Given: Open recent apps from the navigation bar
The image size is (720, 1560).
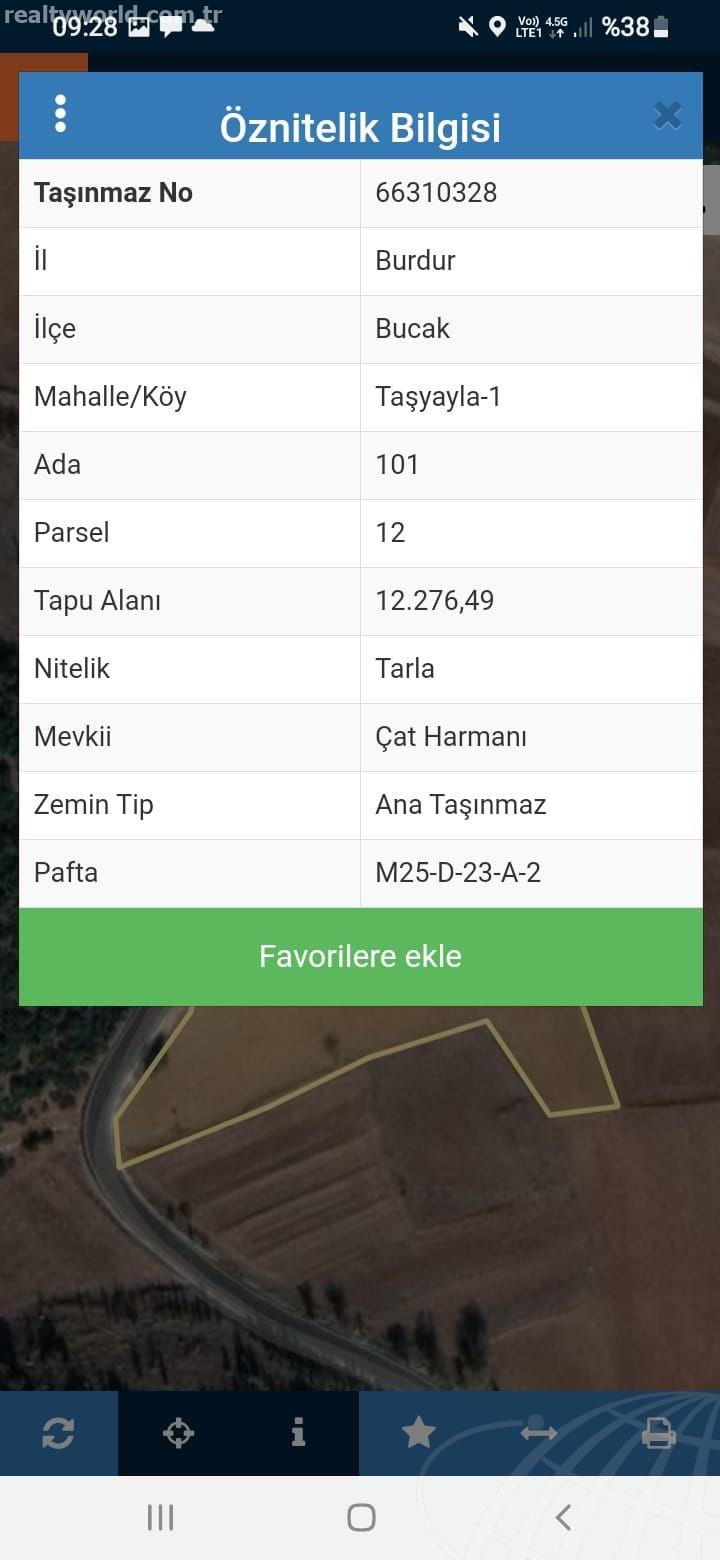Looking at the screenshot, I should pos(160,1517).
